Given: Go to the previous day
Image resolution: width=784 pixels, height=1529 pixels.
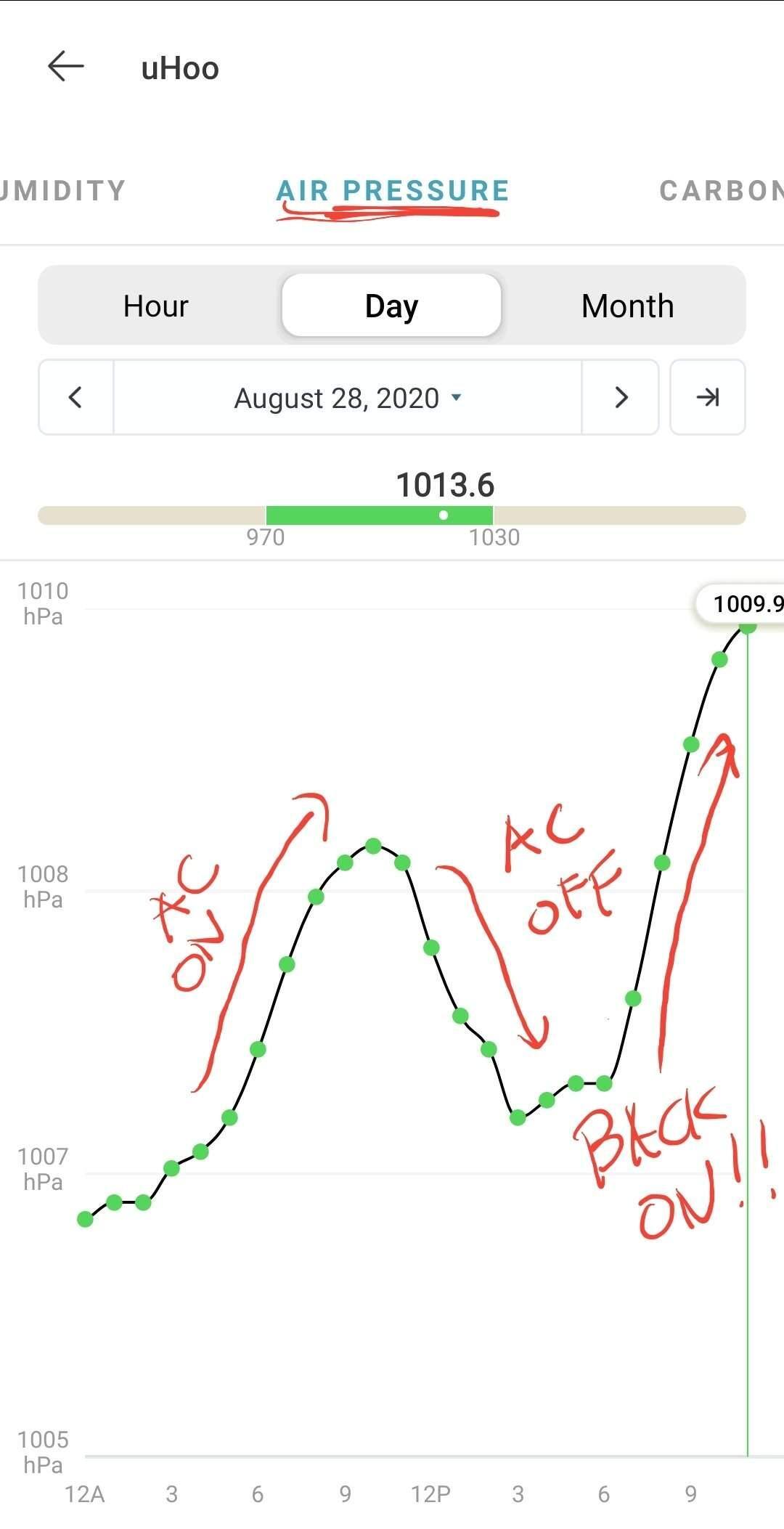Looking at the screenshot, I should click(x=75, y=398).
